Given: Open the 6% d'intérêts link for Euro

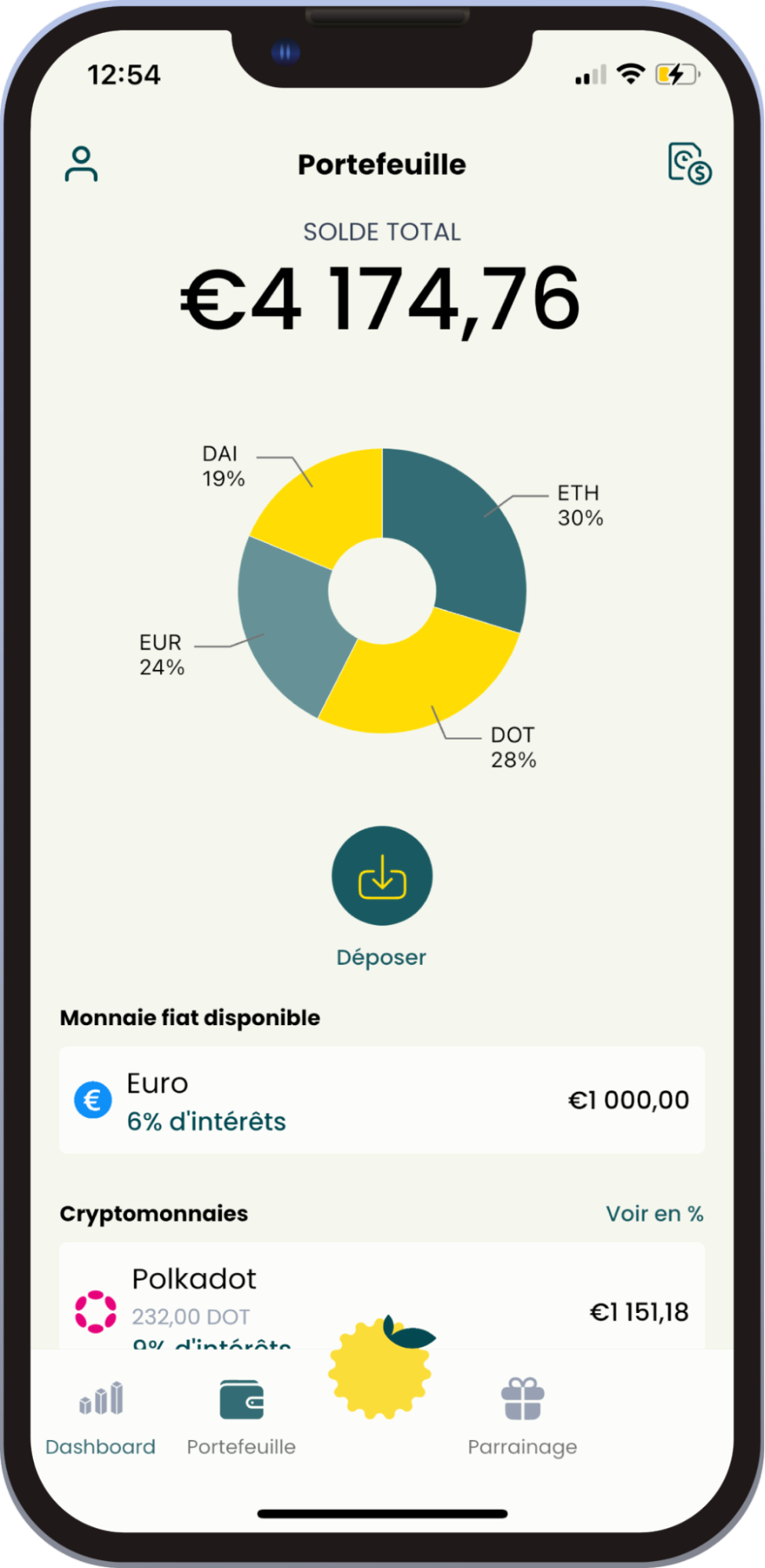Looking at the screenshot, I should (206, 1122).
